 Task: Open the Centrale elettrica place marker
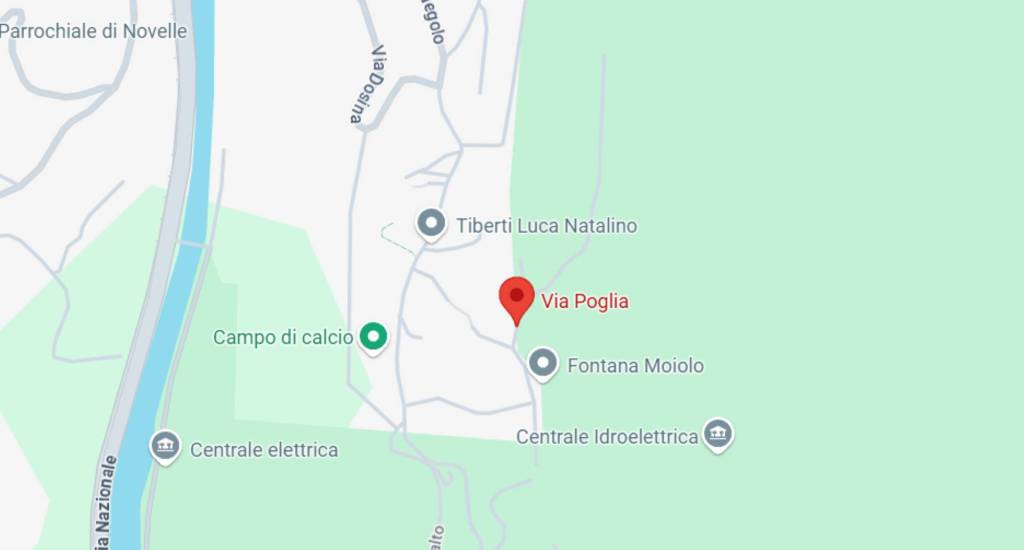click(165, 447)
